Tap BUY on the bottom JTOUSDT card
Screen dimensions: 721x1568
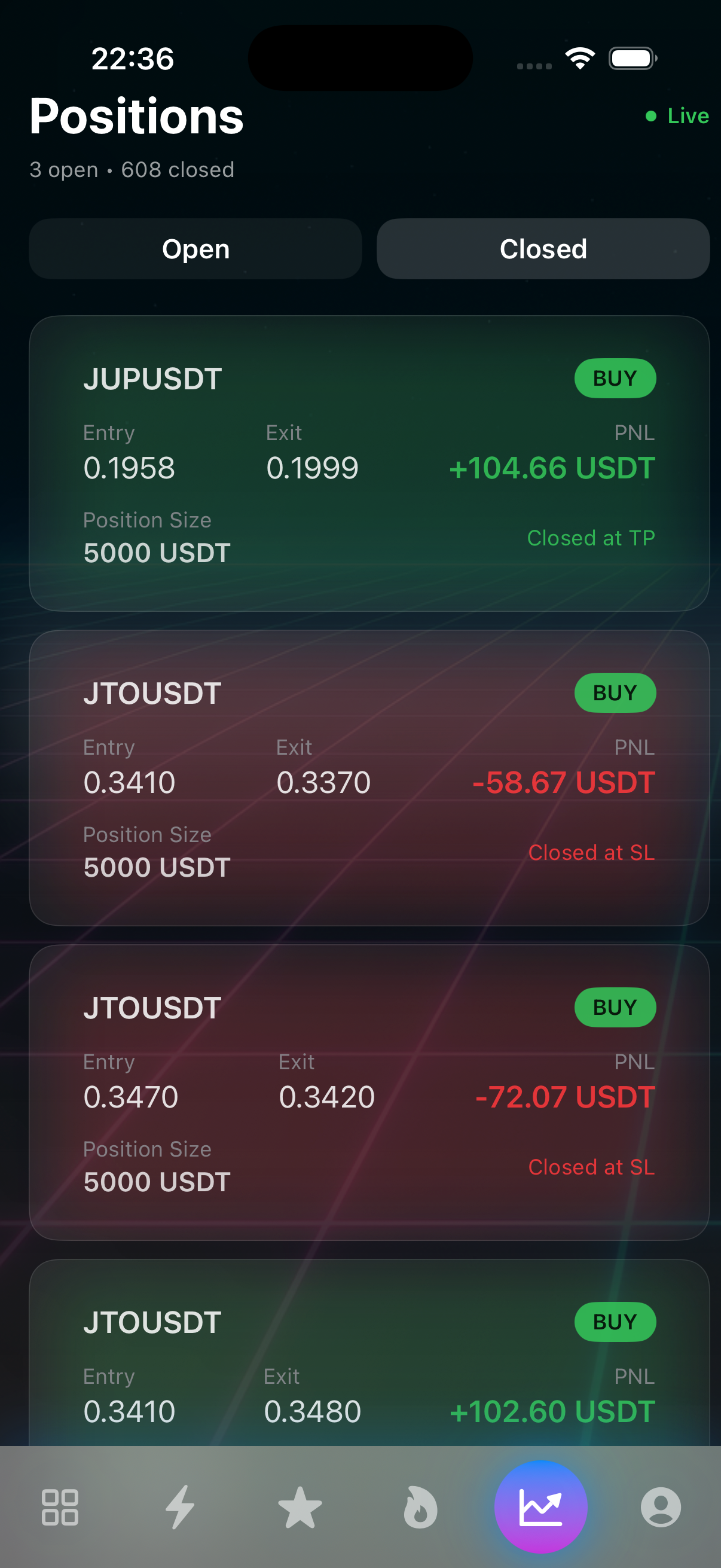pos(615,1322)
